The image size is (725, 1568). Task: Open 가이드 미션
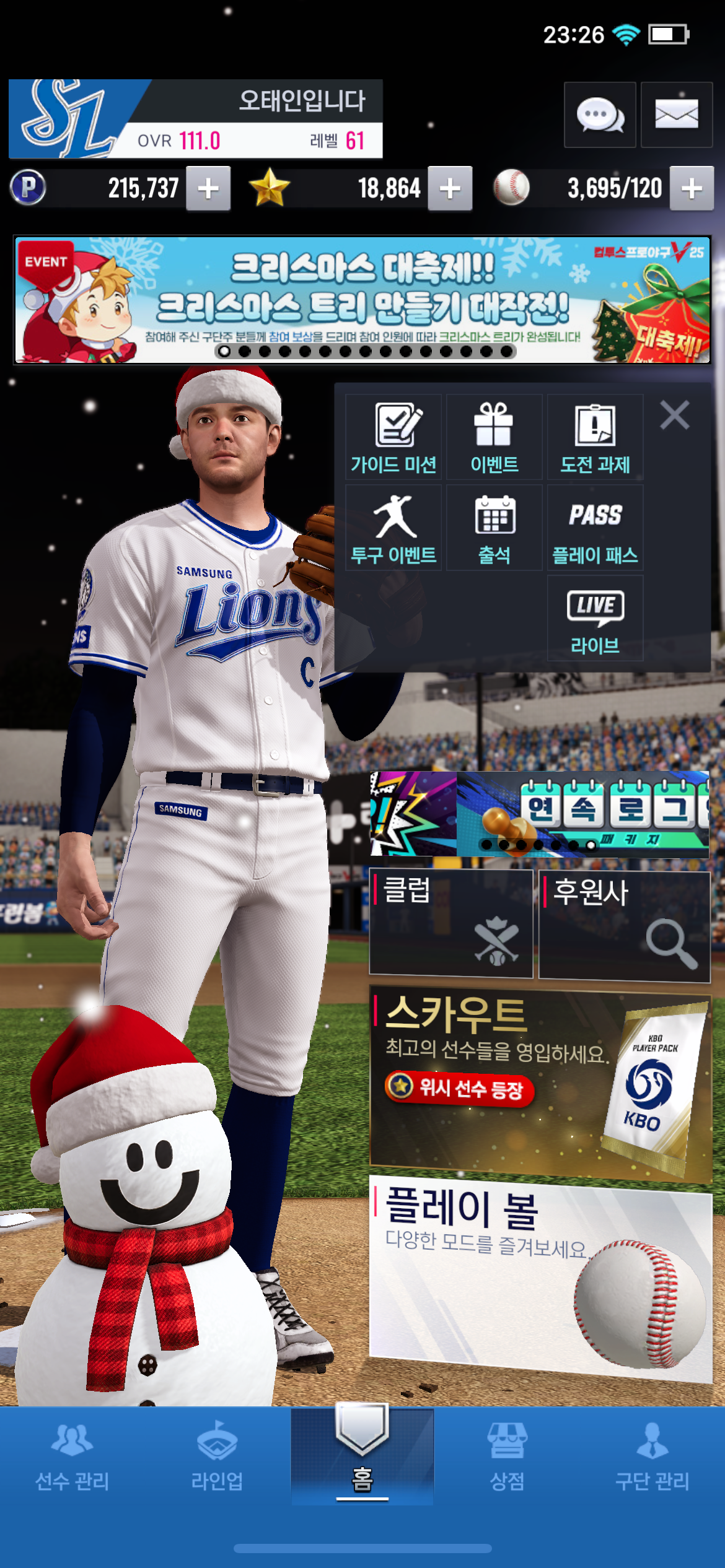pyautogui.click(x=393, y=437)
